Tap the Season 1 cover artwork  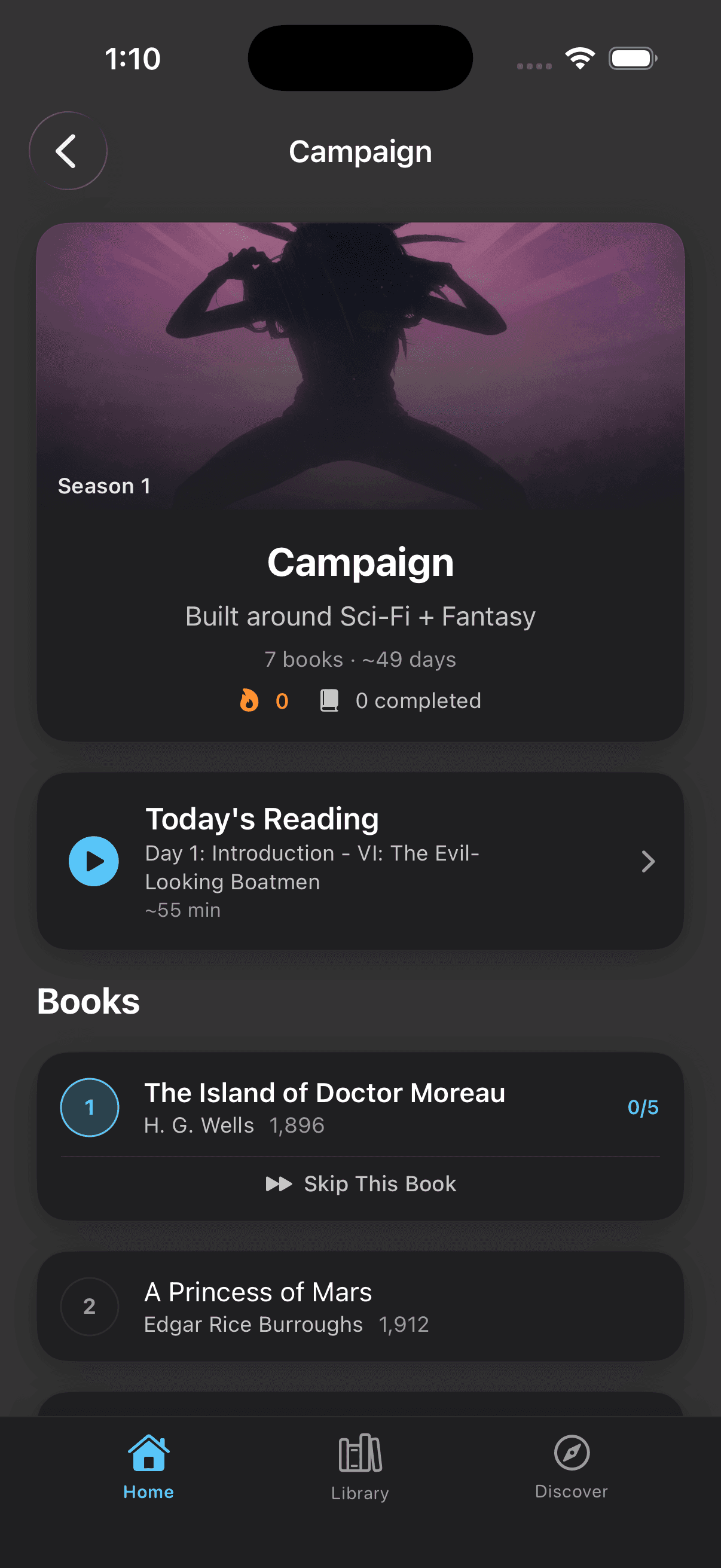(x=360, y=365)
